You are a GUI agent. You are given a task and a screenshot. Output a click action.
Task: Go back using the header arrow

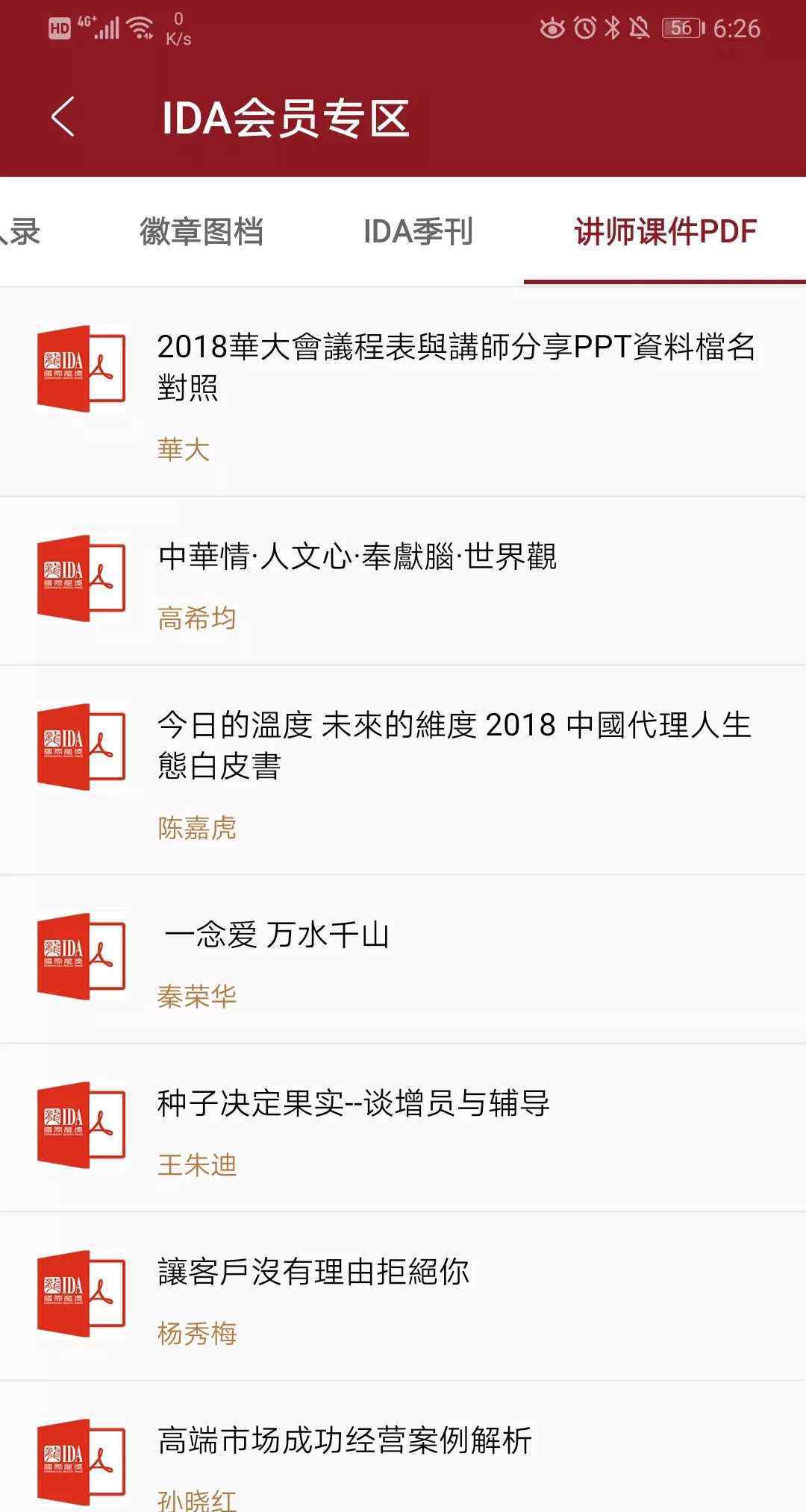point(63,117)
